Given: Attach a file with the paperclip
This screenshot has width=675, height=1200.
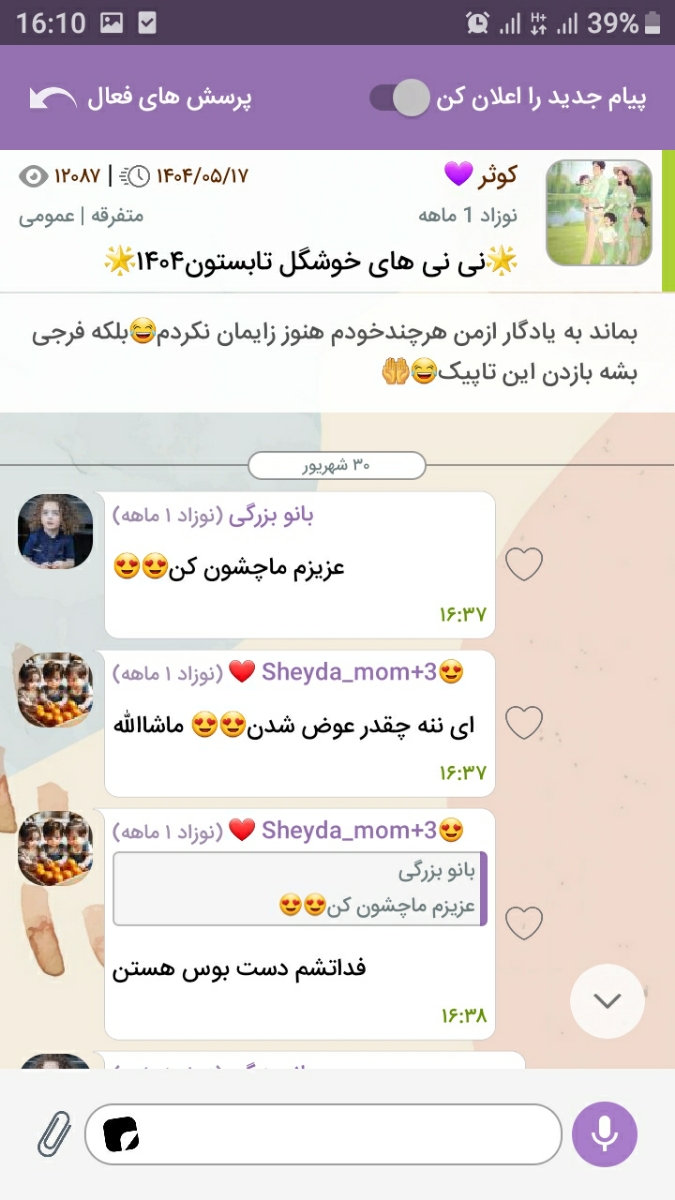Looking at the screenshot, I should [x=54, y=1134].
